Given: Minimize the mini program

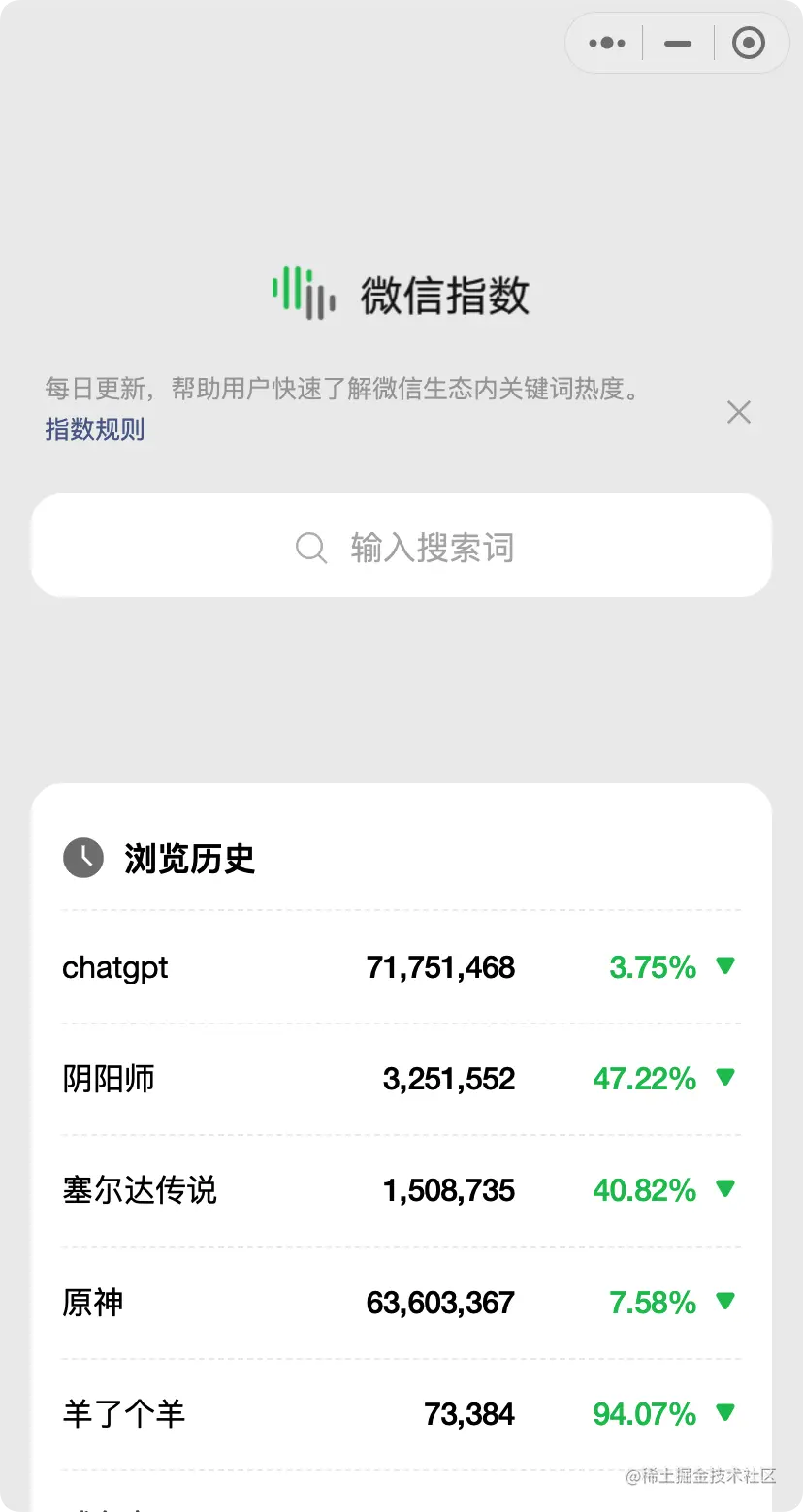Looking at the screenshot, I should tap(678, 44).
